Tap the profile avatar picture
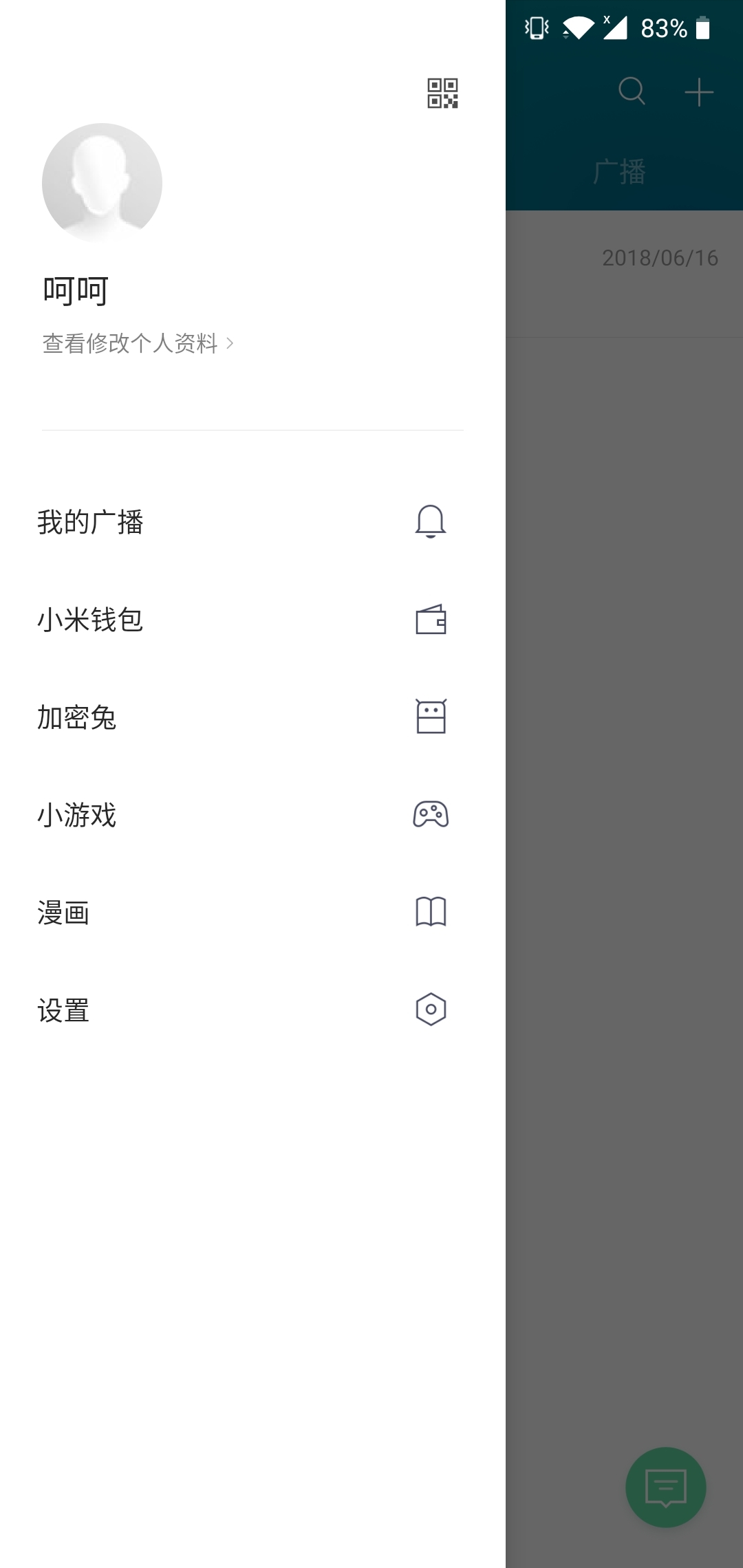This screenshot has width=743, height=1568. coord(102,183)
